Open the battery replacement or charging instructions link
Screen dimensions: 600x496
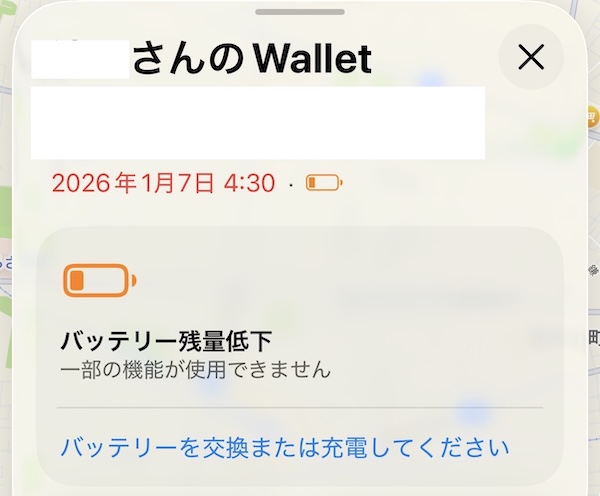(x=285, y=446)
